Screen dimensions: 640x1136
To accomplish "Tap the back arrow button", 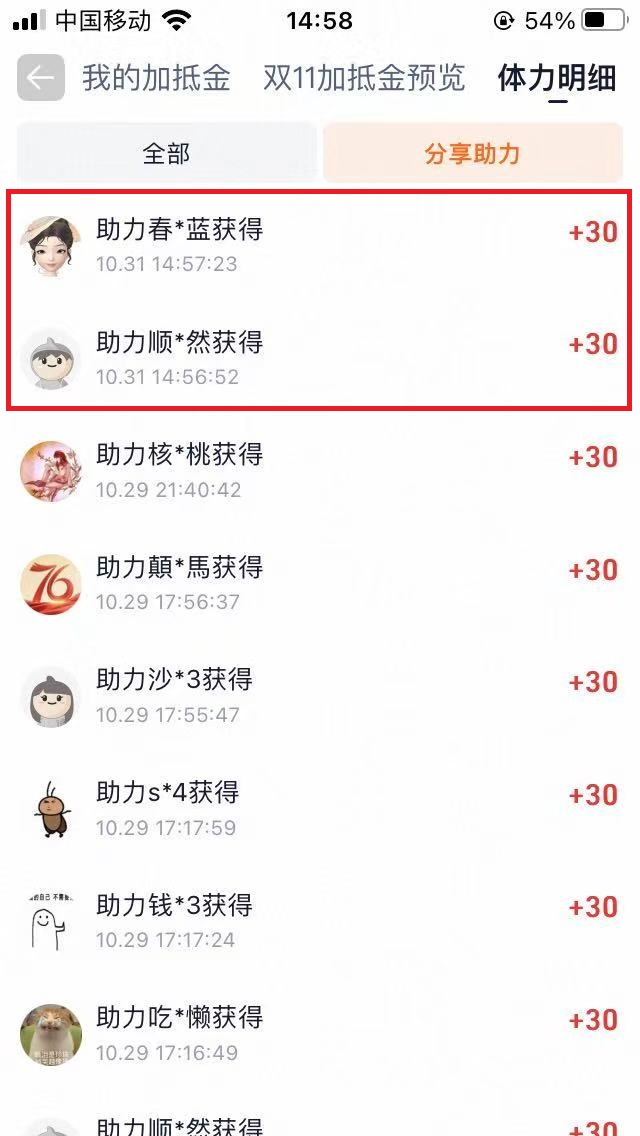I will [40, 78].
